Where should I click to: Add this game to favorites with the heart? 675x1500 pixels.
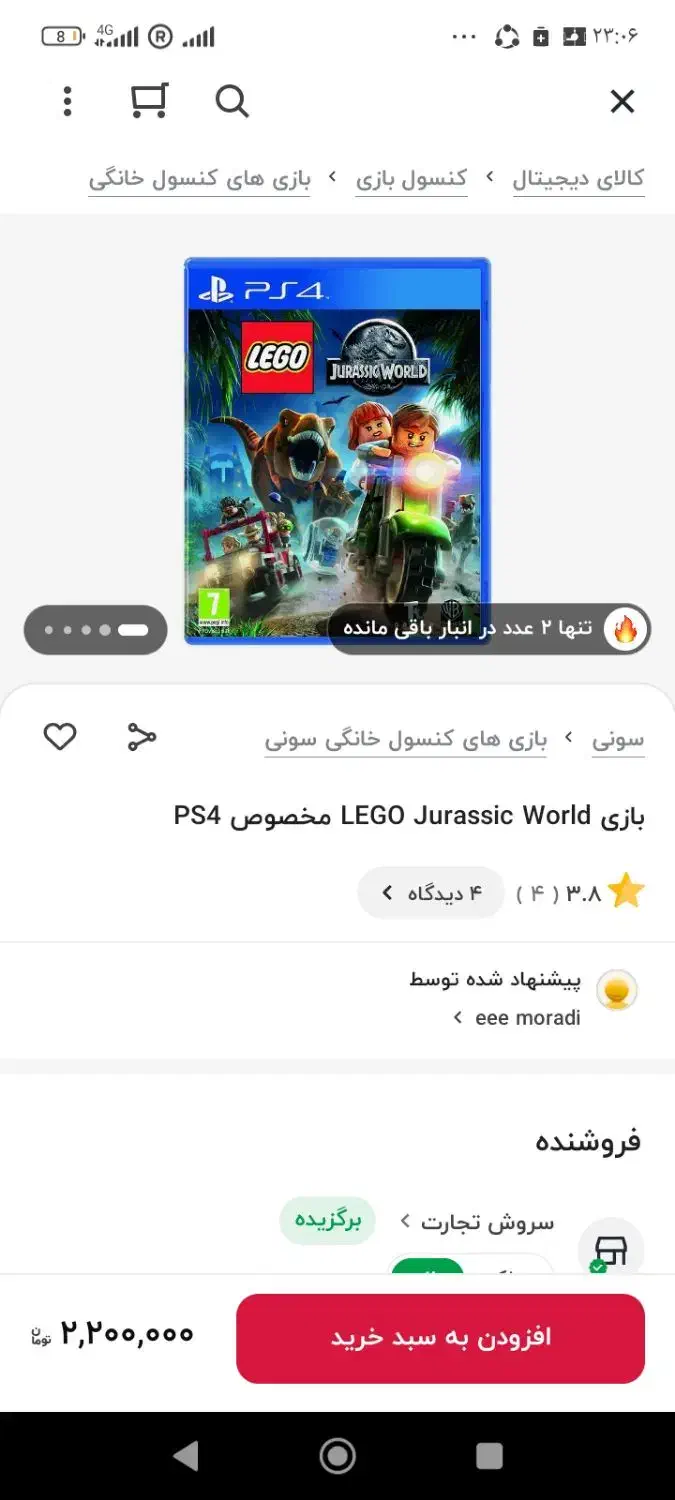(60, 737)
